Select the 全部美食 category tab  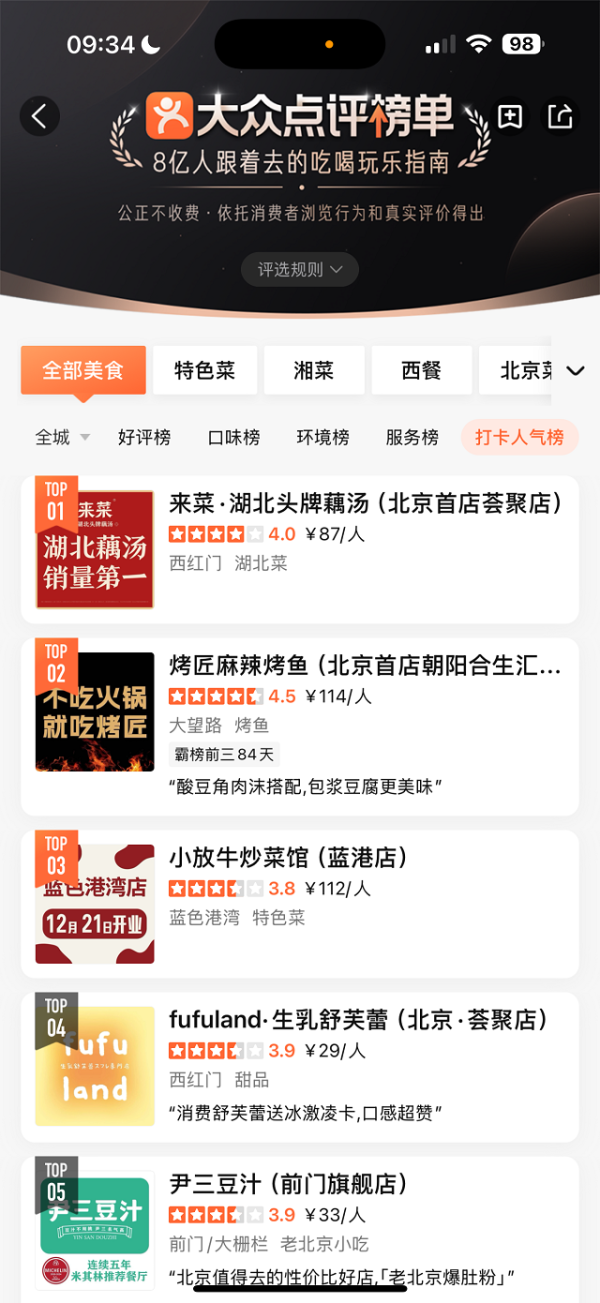coord(83,370)
